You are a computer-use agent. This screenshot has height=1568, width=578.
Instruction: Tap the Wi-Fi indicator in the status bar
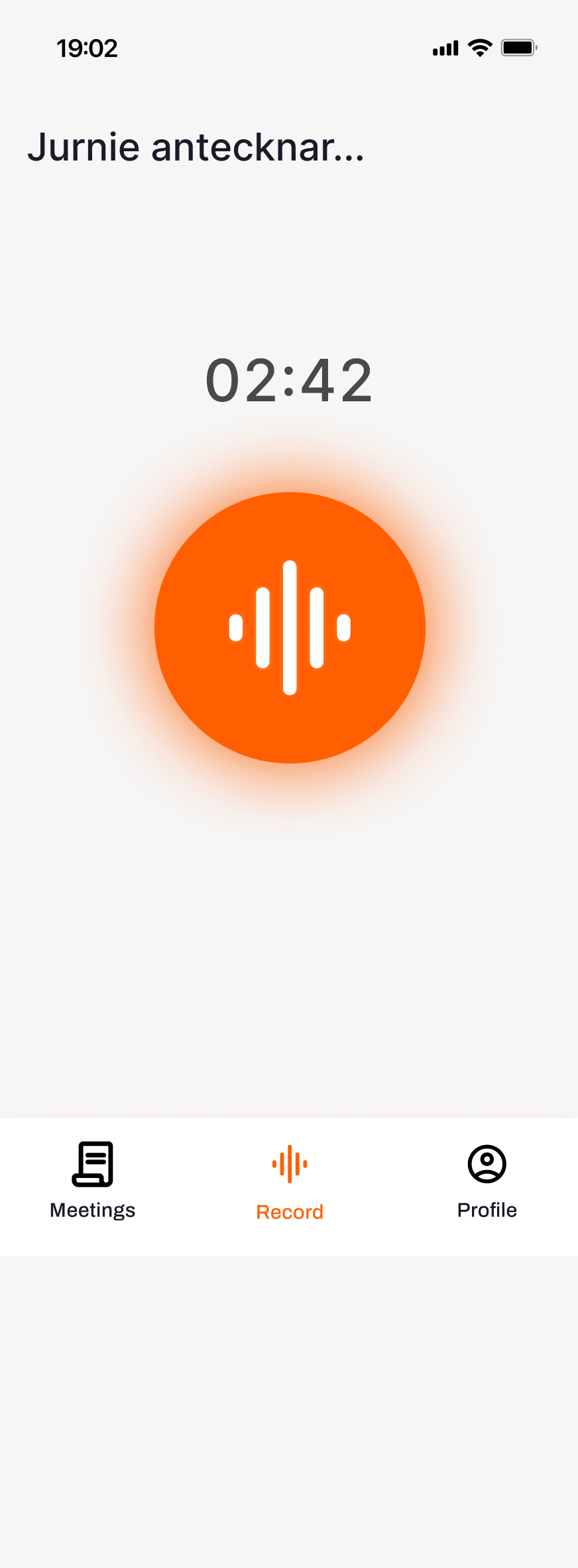point(479,47)
